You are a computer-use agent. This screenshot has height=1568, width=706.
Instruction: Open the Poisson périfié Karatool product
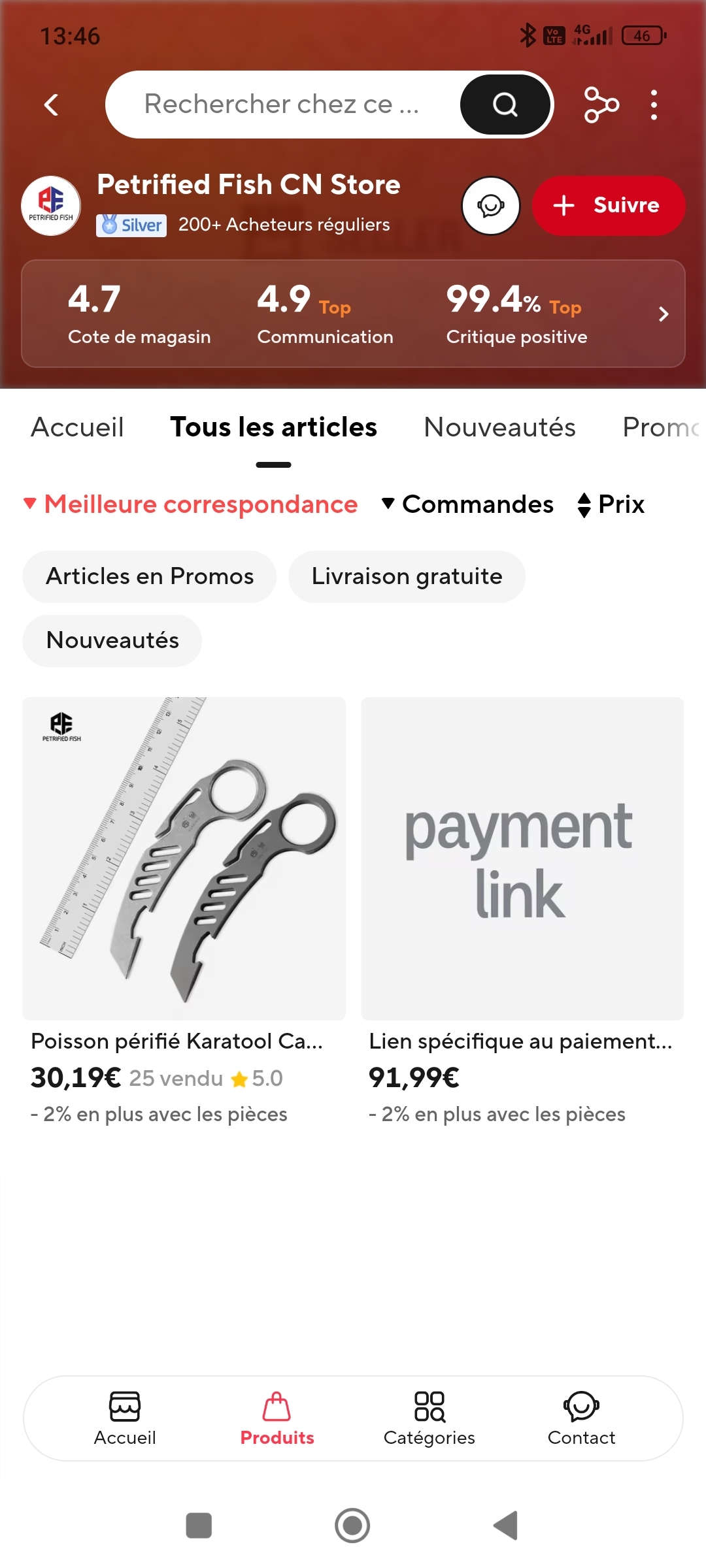coord(184,858)
